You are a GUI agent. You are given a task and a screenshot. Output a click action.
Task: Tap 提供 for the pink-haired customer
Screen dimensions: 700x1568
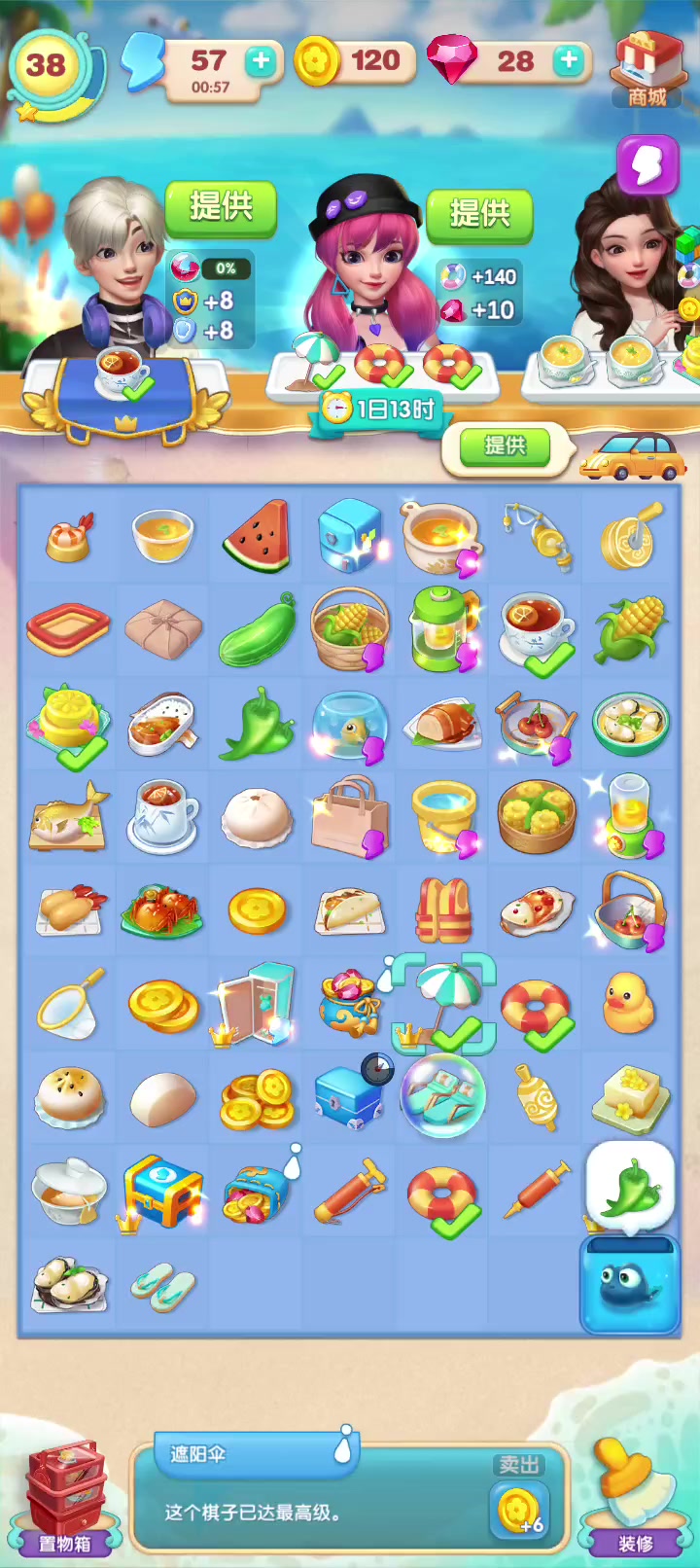(x=480, y=213)
